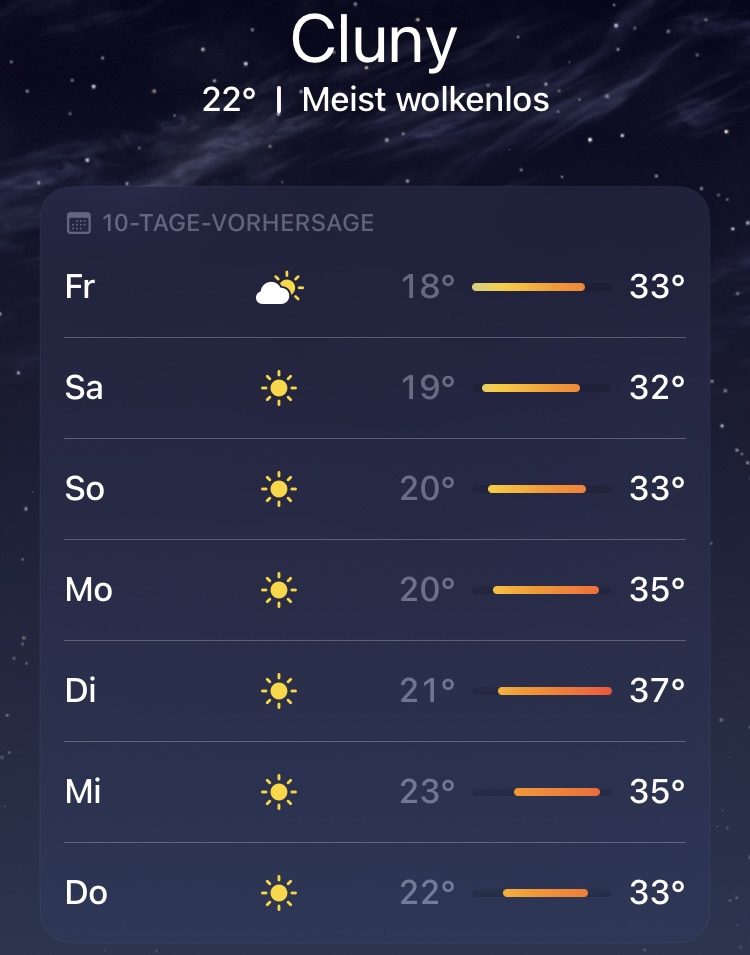Select the So (Sunday) forecast row
750x955 pixels.
pos(375,489)
